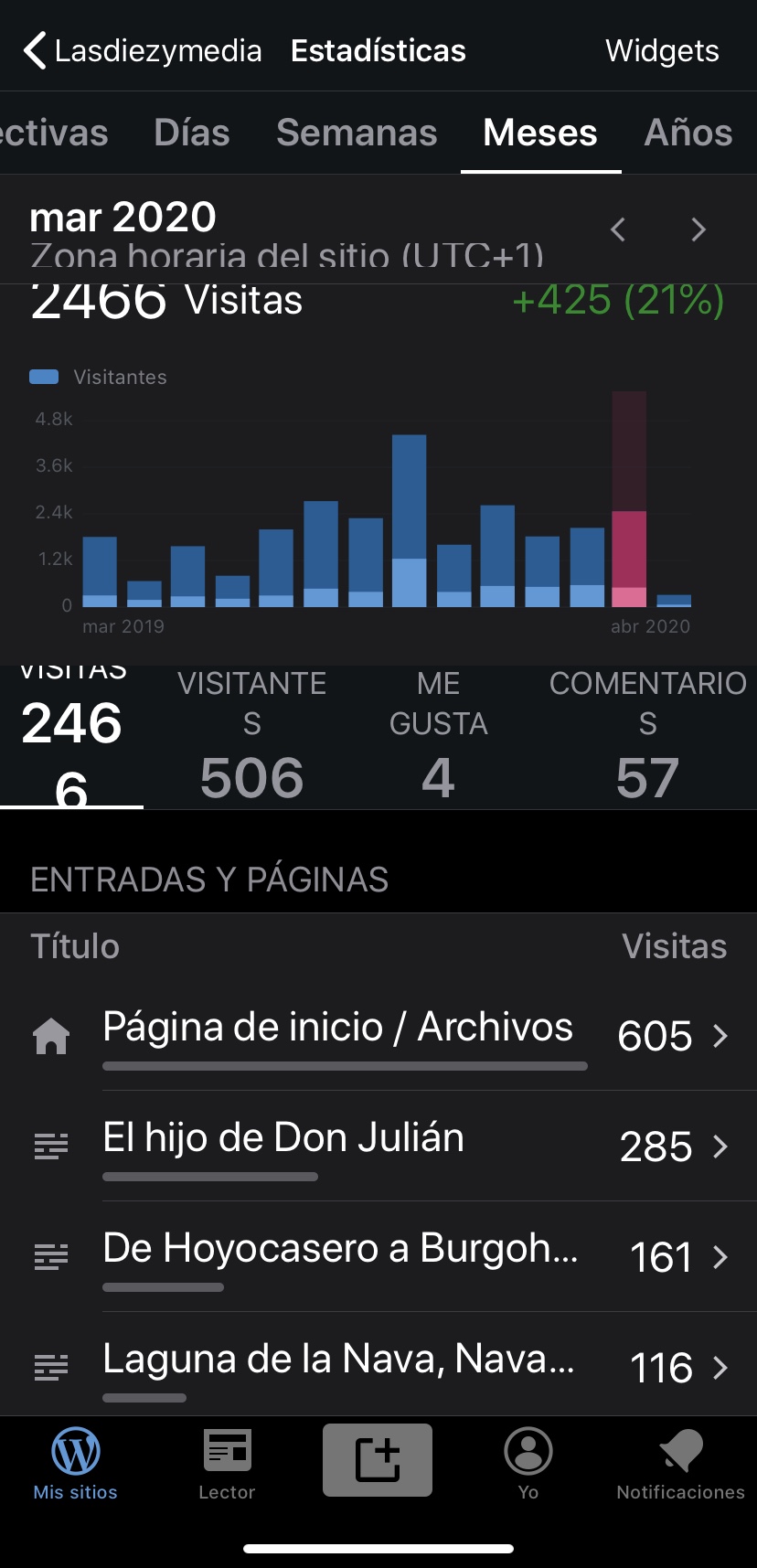Select the Años tab
Viewport: 757px width, 1568px height.
pyautogui.click(x=688, y=133)
